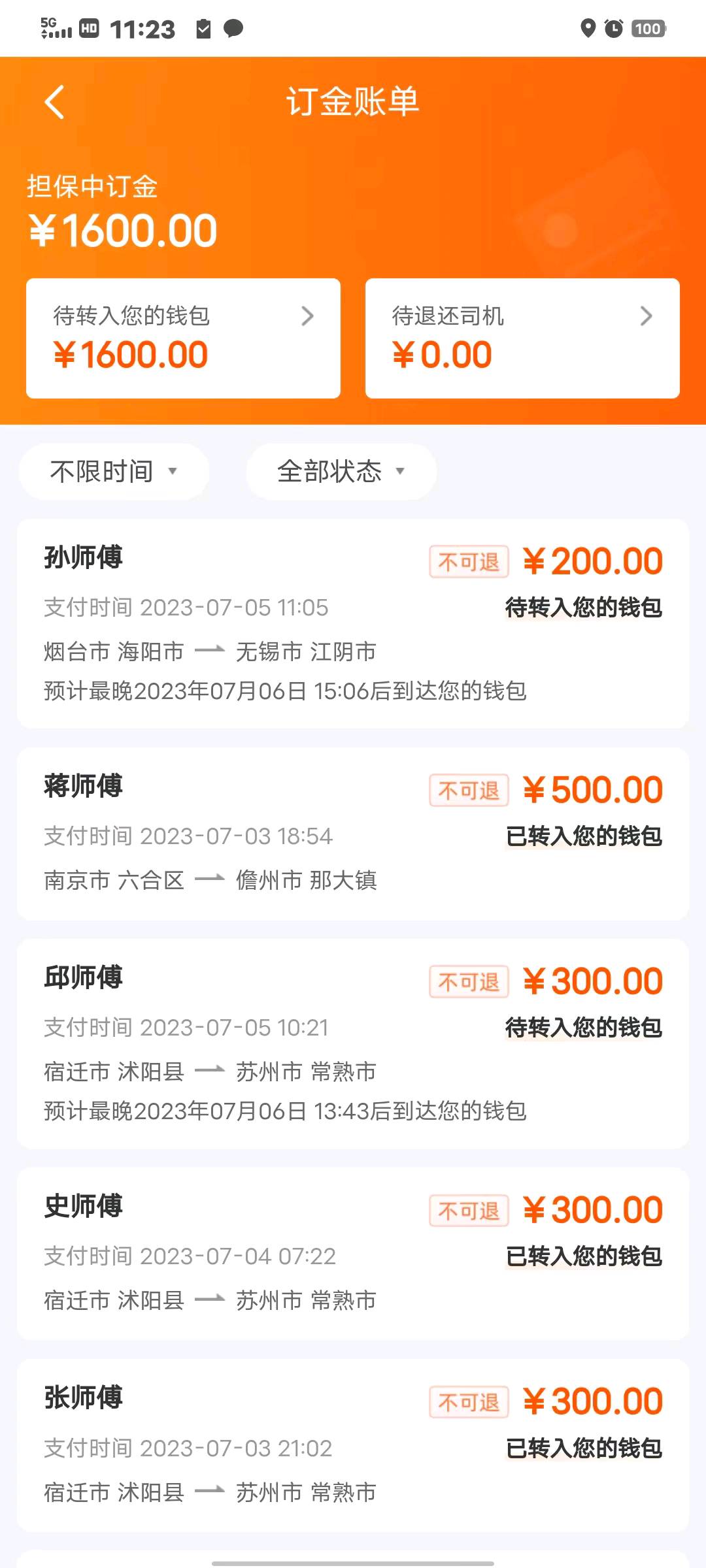The image size is (706, 1568).
Task: View 史师傅's ¥300.00 deposit record
Action: (353, 1253)
